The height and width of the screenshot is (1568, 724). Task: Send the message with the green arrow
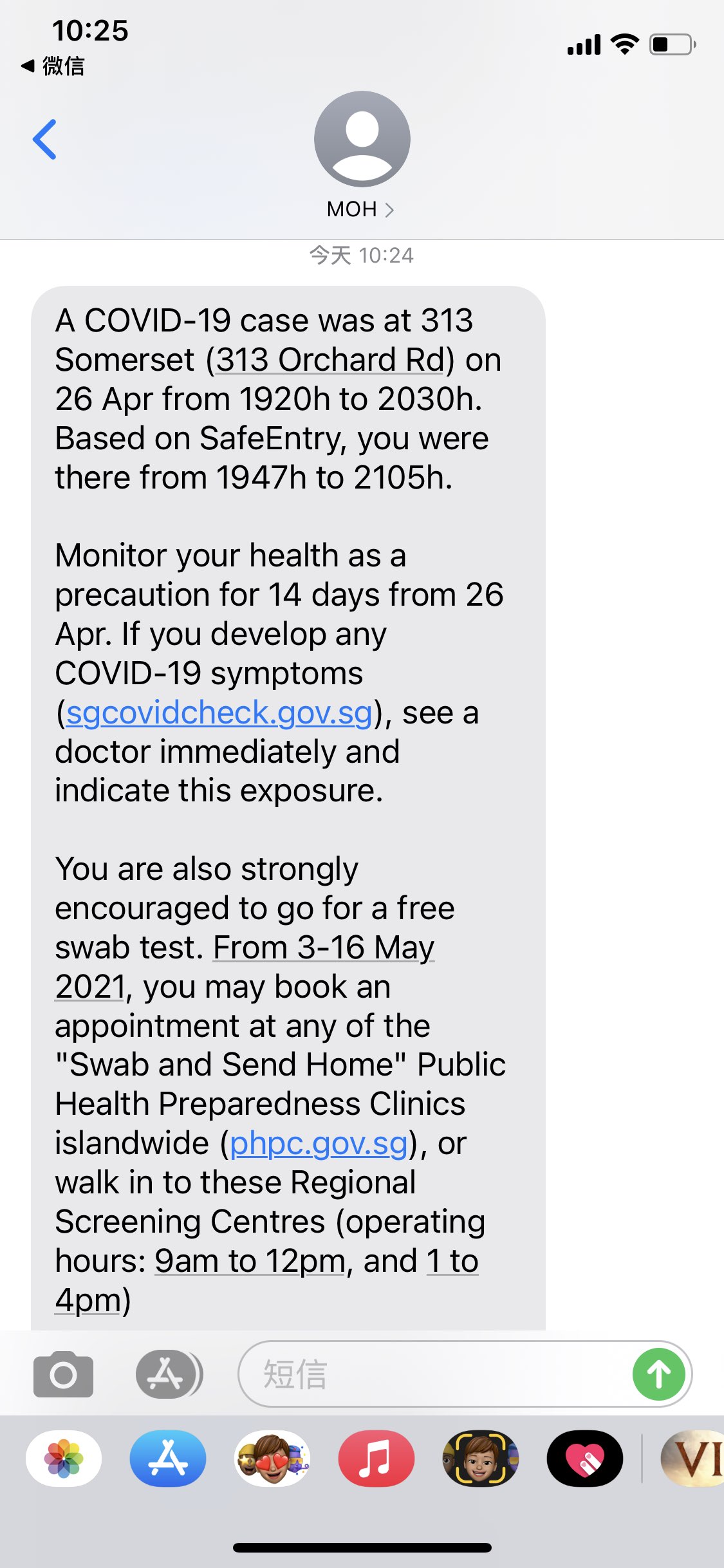(x=658, y=1374)
